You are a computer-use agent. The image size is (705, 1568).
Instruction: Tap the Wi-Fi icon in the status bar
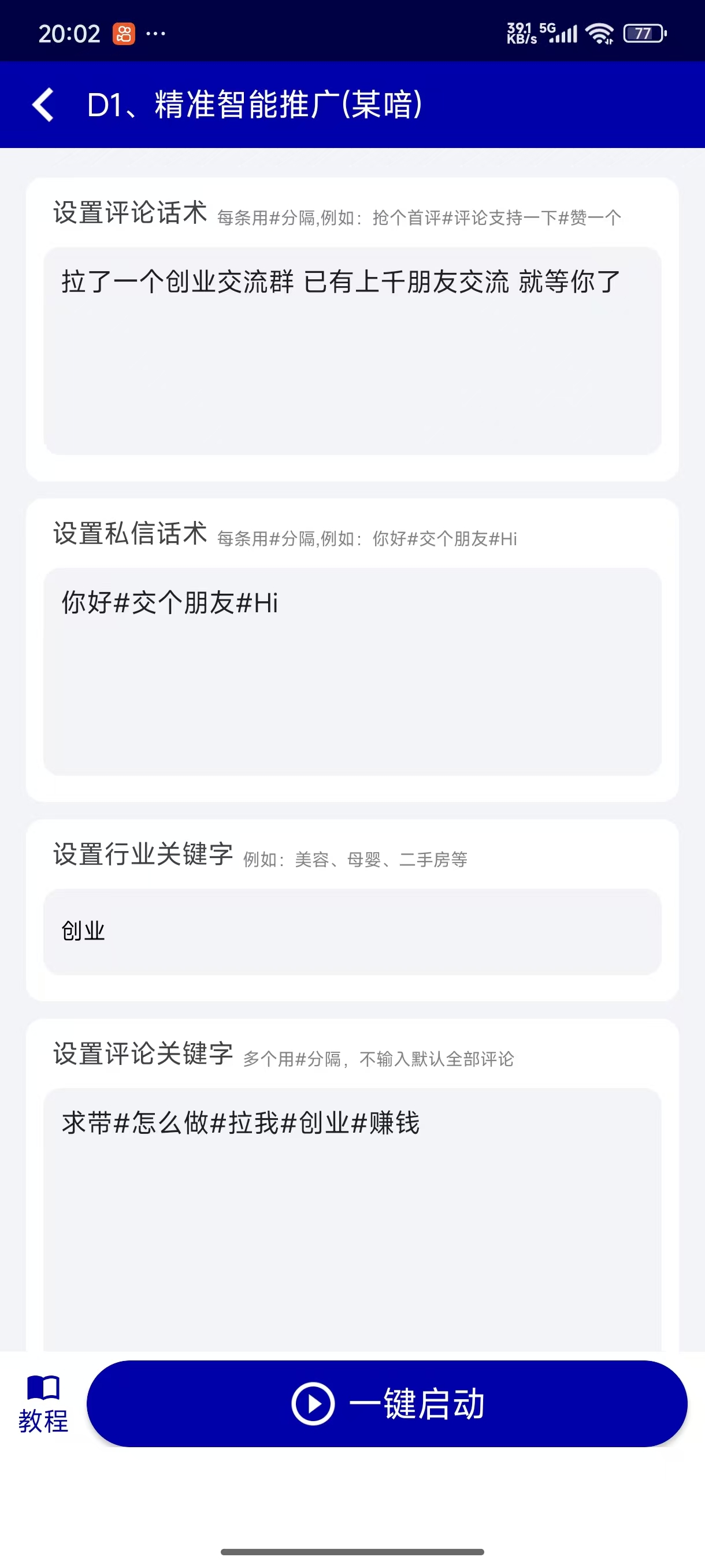[599, 34]
